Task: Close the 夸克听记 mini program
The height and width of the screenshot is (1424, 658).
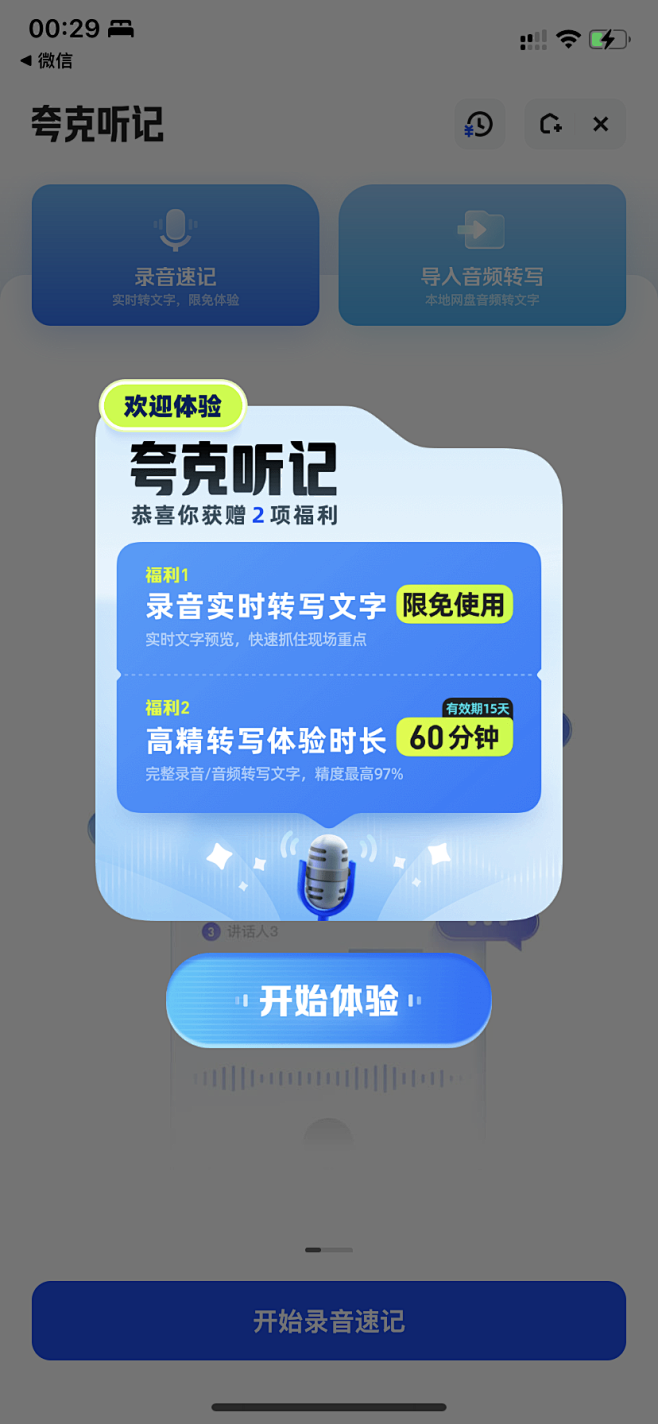Action: coord(600,125)
